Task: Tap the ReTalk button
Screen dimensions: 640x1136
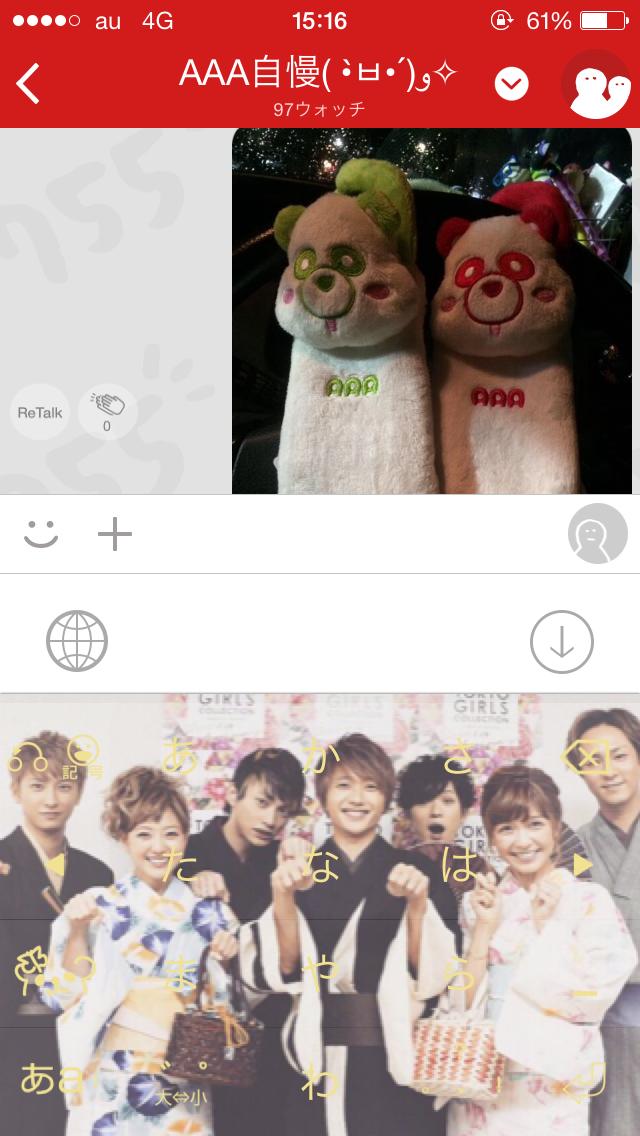Action: click(40, 412)
